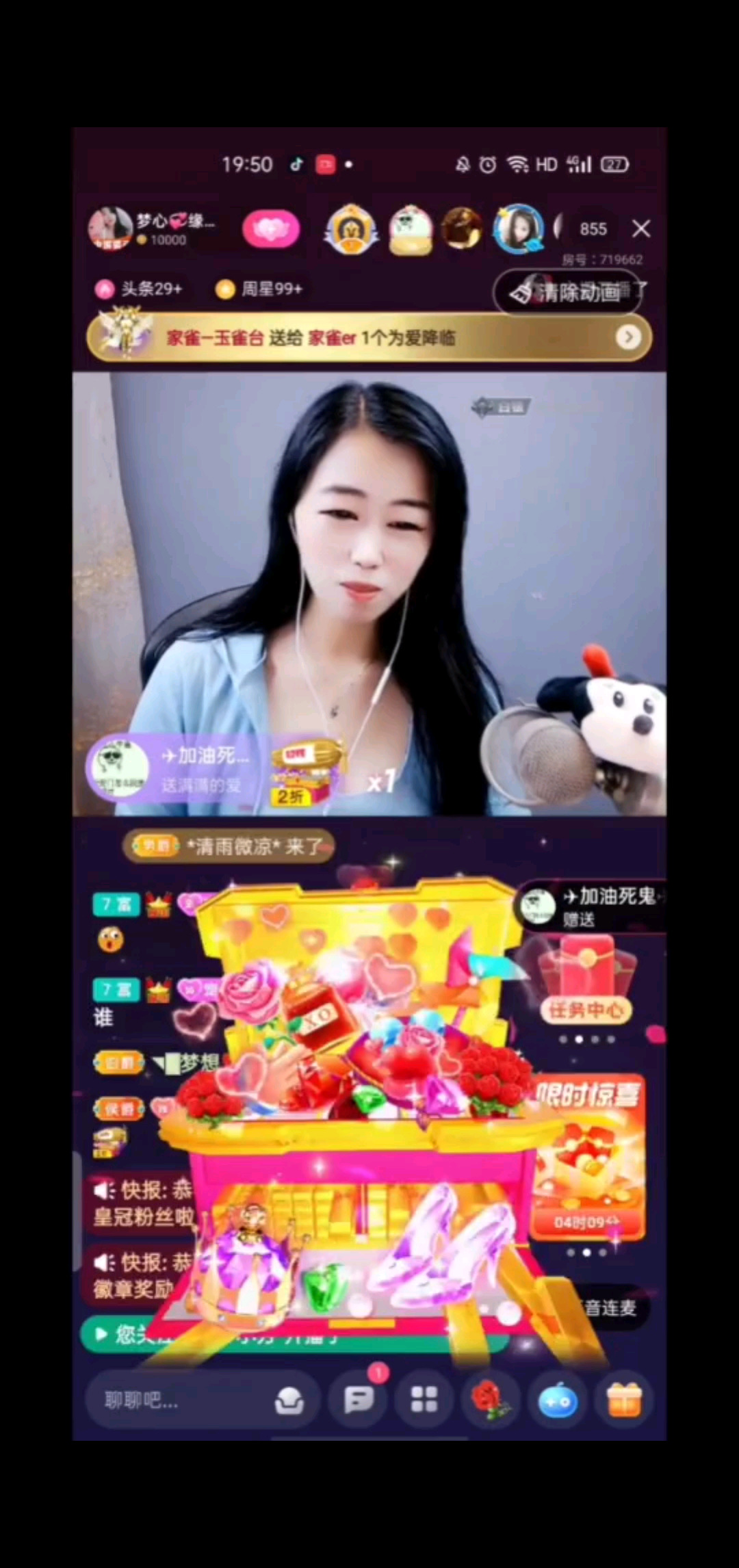Open the 家雀 gift announcement banner
Screen dimensions: 739x1568
[369, 337]
